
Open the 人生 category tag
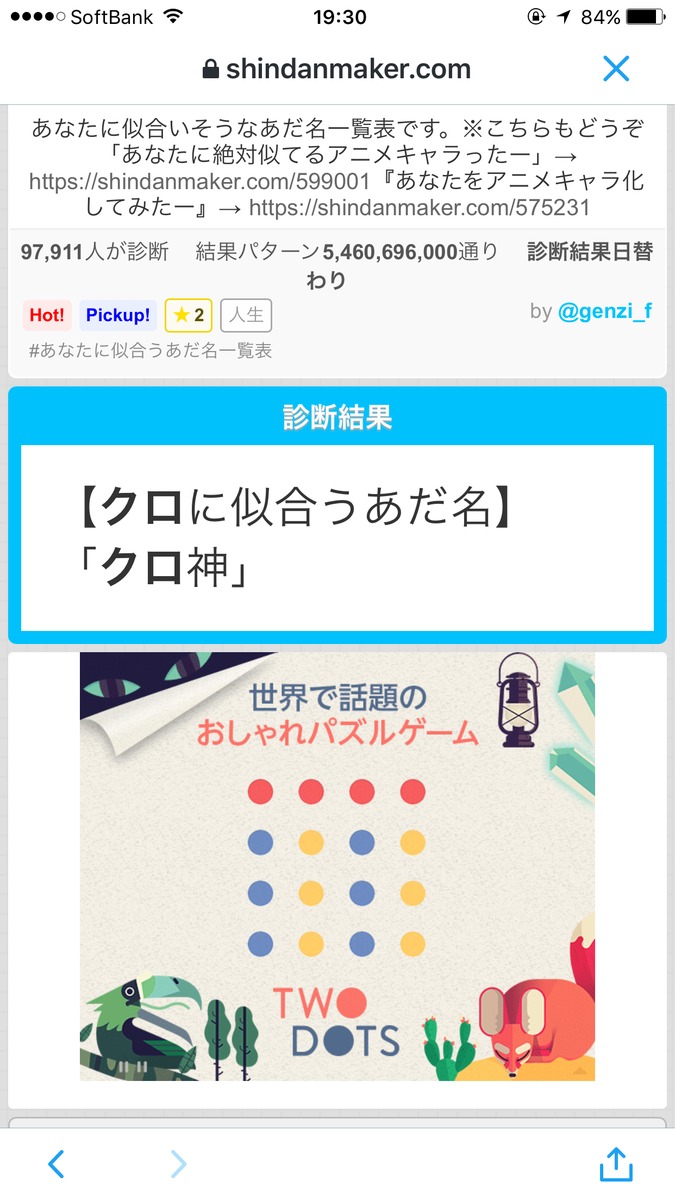pos(246,316)
